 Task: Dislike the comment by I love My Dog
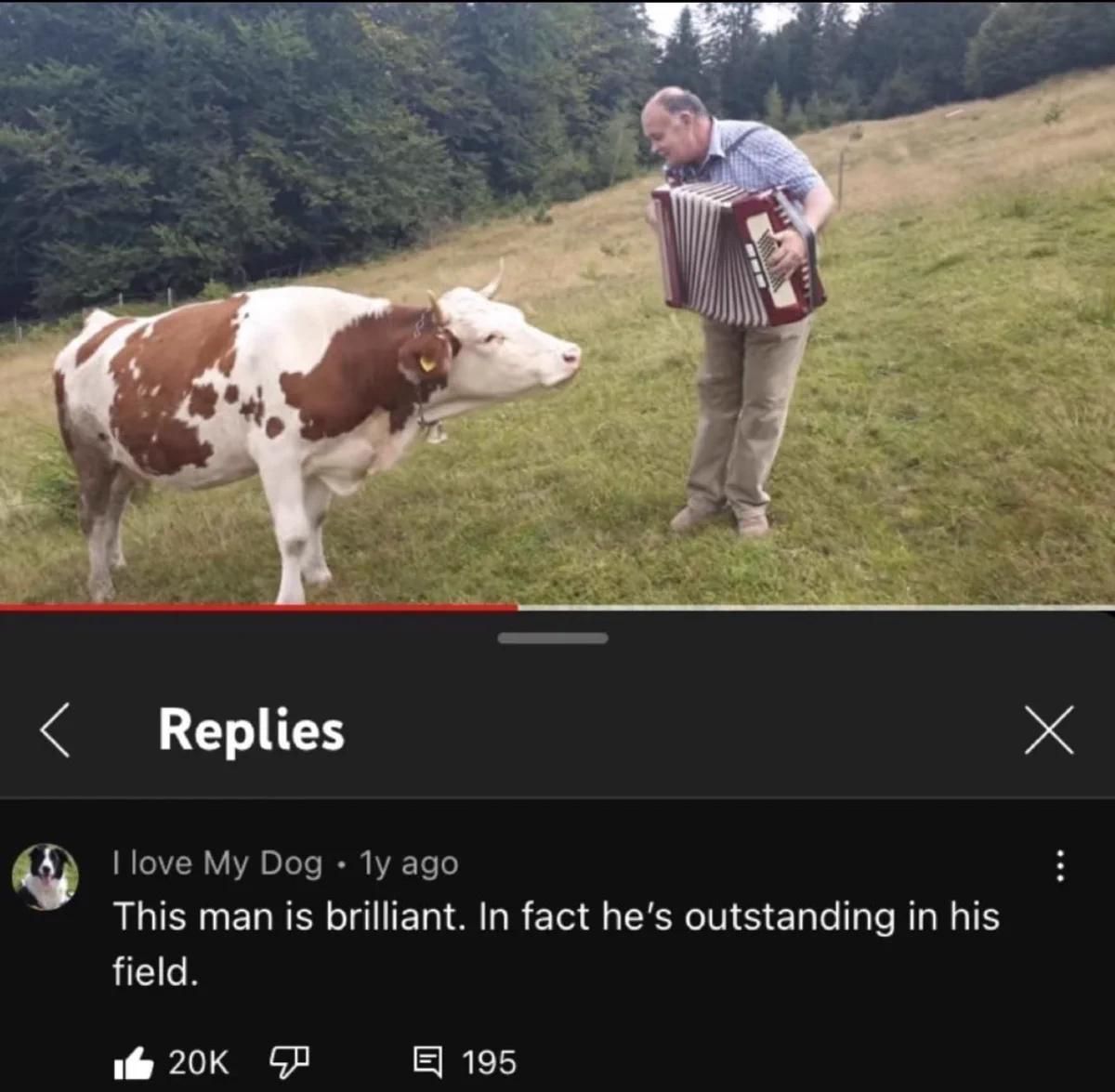288,1061
